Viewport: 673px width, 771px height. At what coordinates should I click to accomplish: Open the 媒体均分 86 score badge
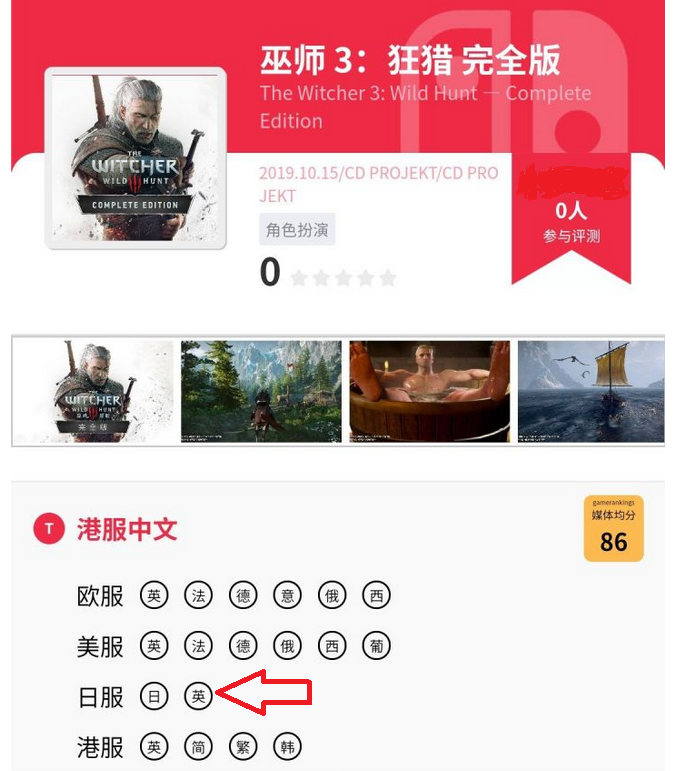(613, 529)
